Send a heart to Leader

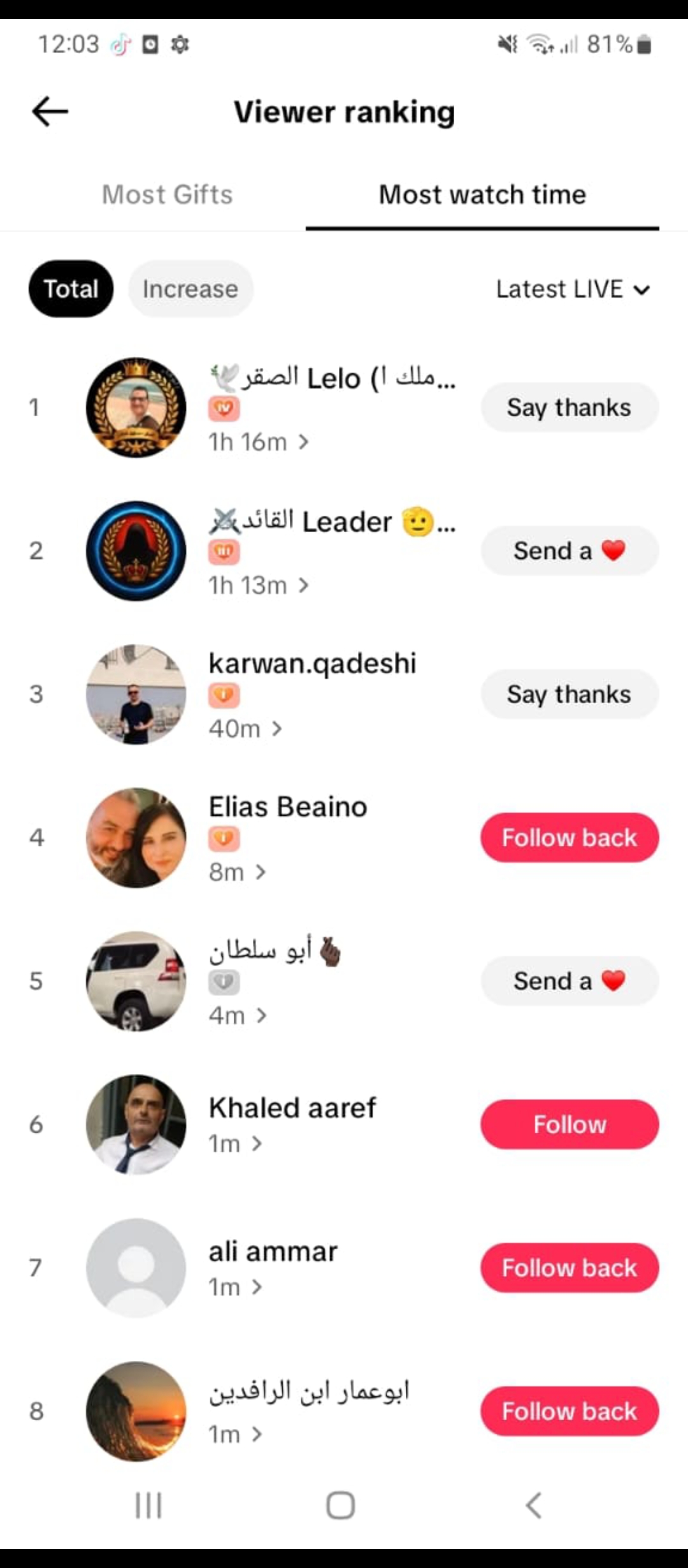(x=569, y=551)
